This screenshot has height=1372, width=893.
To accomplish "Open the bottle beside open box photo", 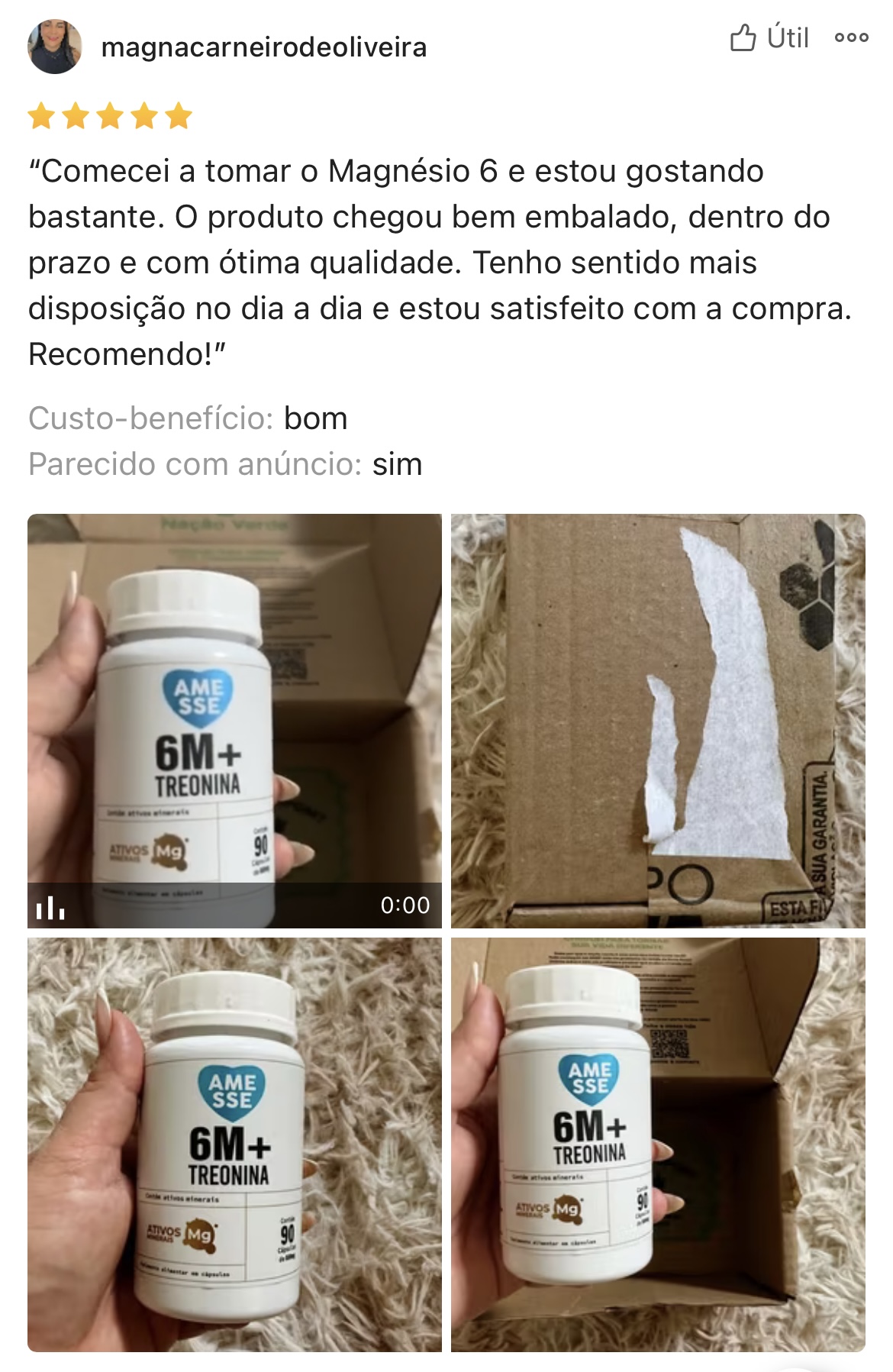I will tap(657, 1144).
